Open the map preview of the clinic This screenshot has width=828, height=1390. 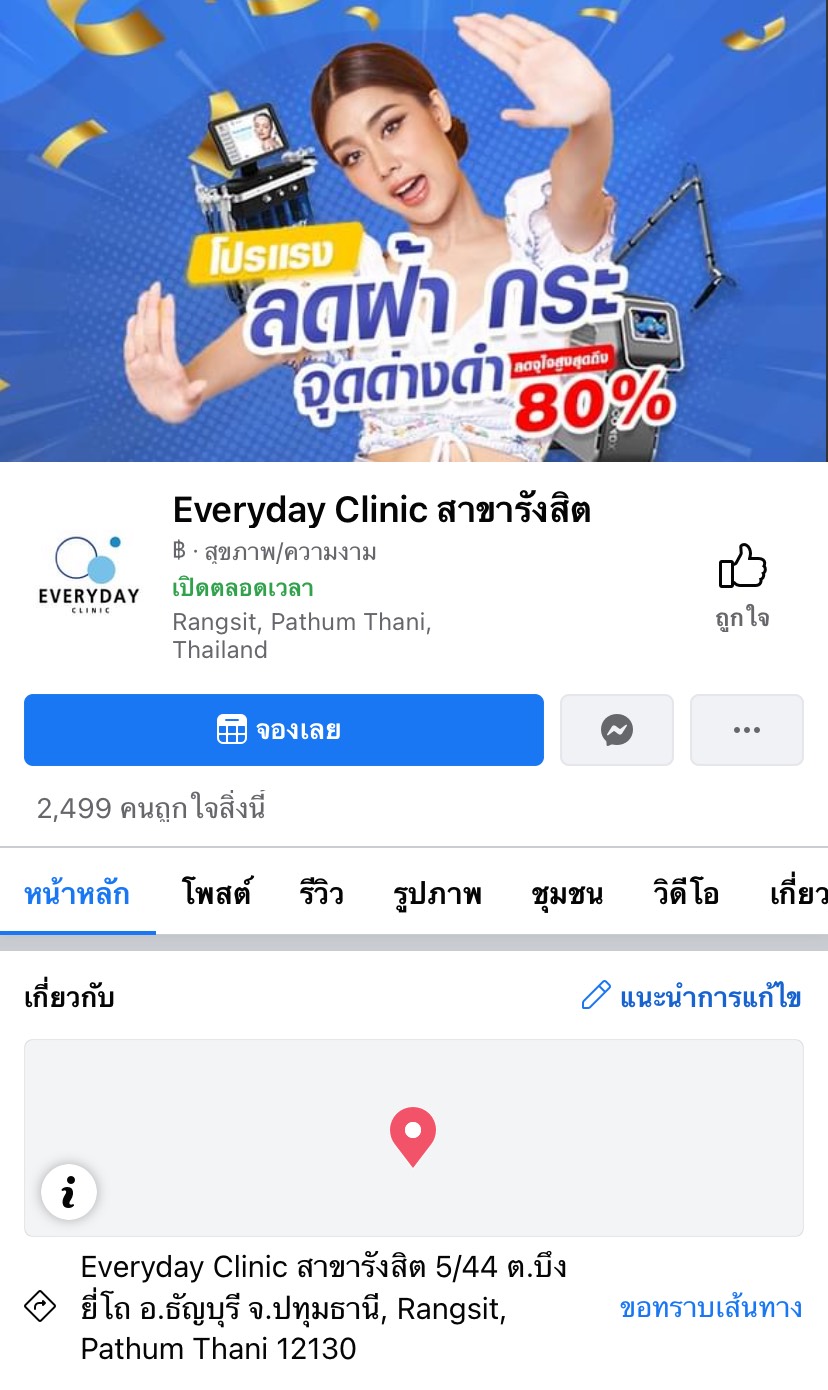(x=414, y=1138)
